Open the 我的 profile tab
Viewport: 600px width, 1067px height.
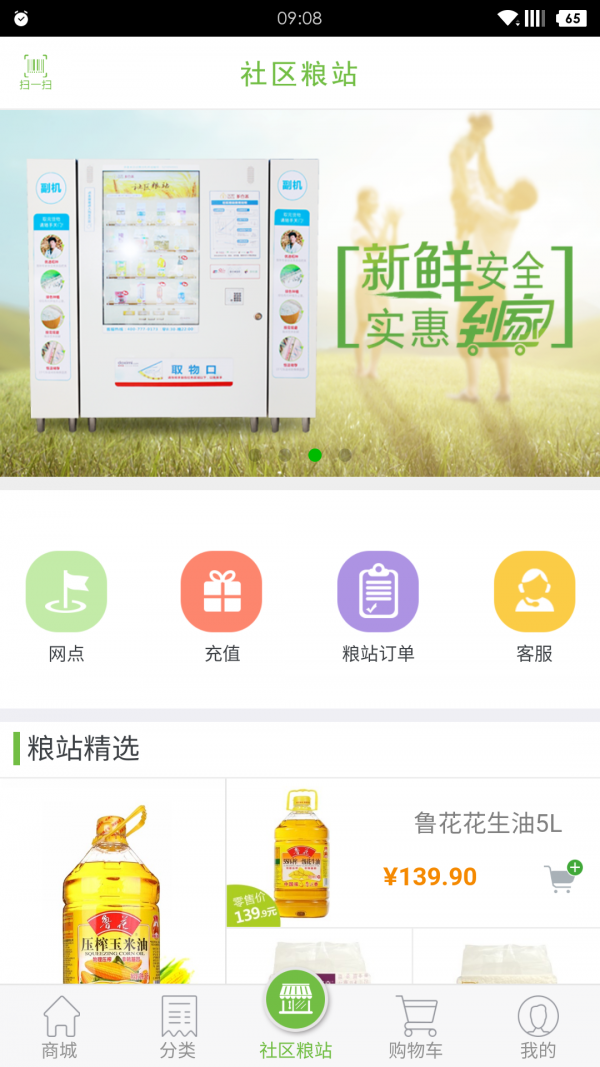pyautogui.click(x=538, y=1028)
